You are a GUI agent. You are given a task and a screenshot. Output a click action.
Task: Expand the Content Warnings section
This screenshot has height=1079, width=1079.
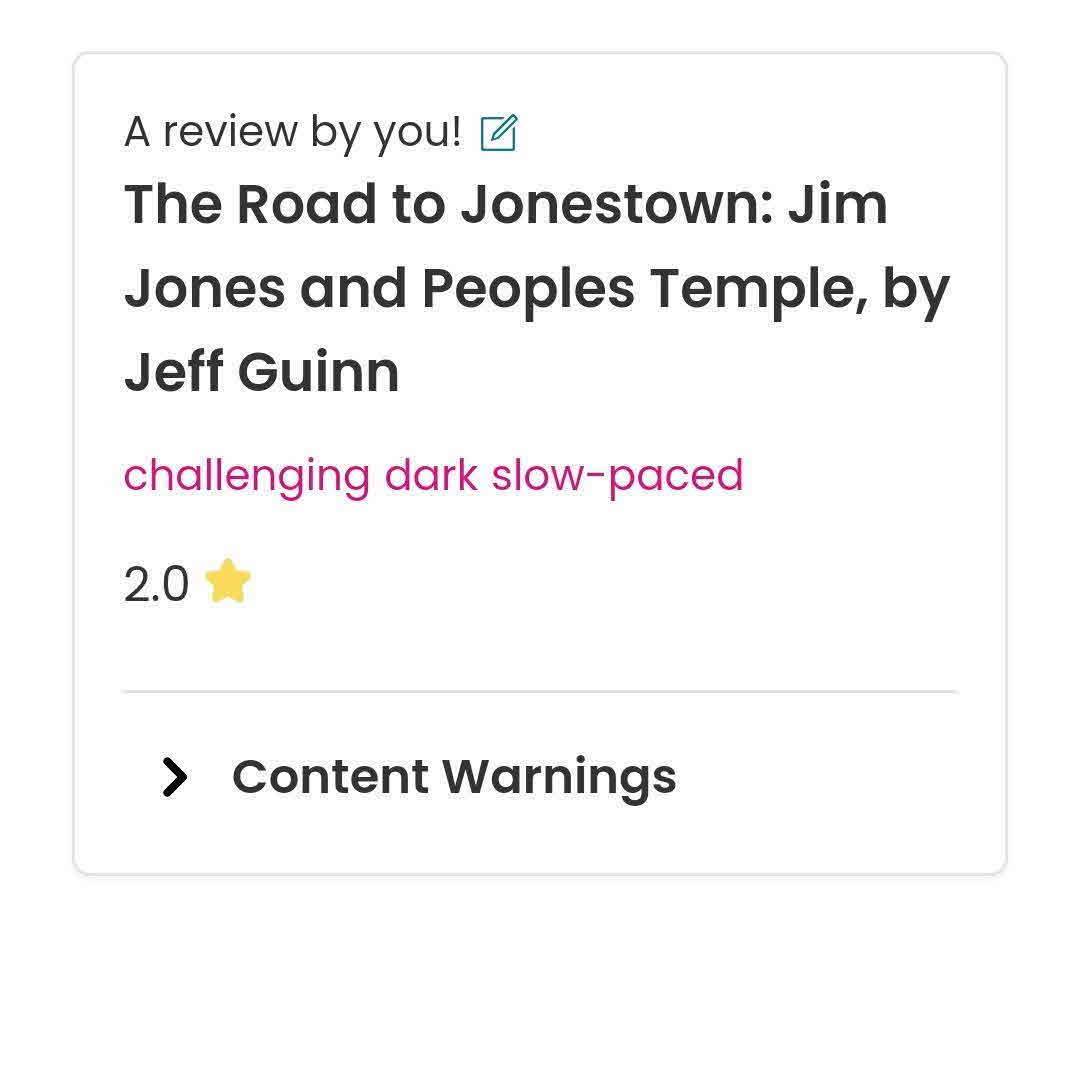(x=175, y=777)
